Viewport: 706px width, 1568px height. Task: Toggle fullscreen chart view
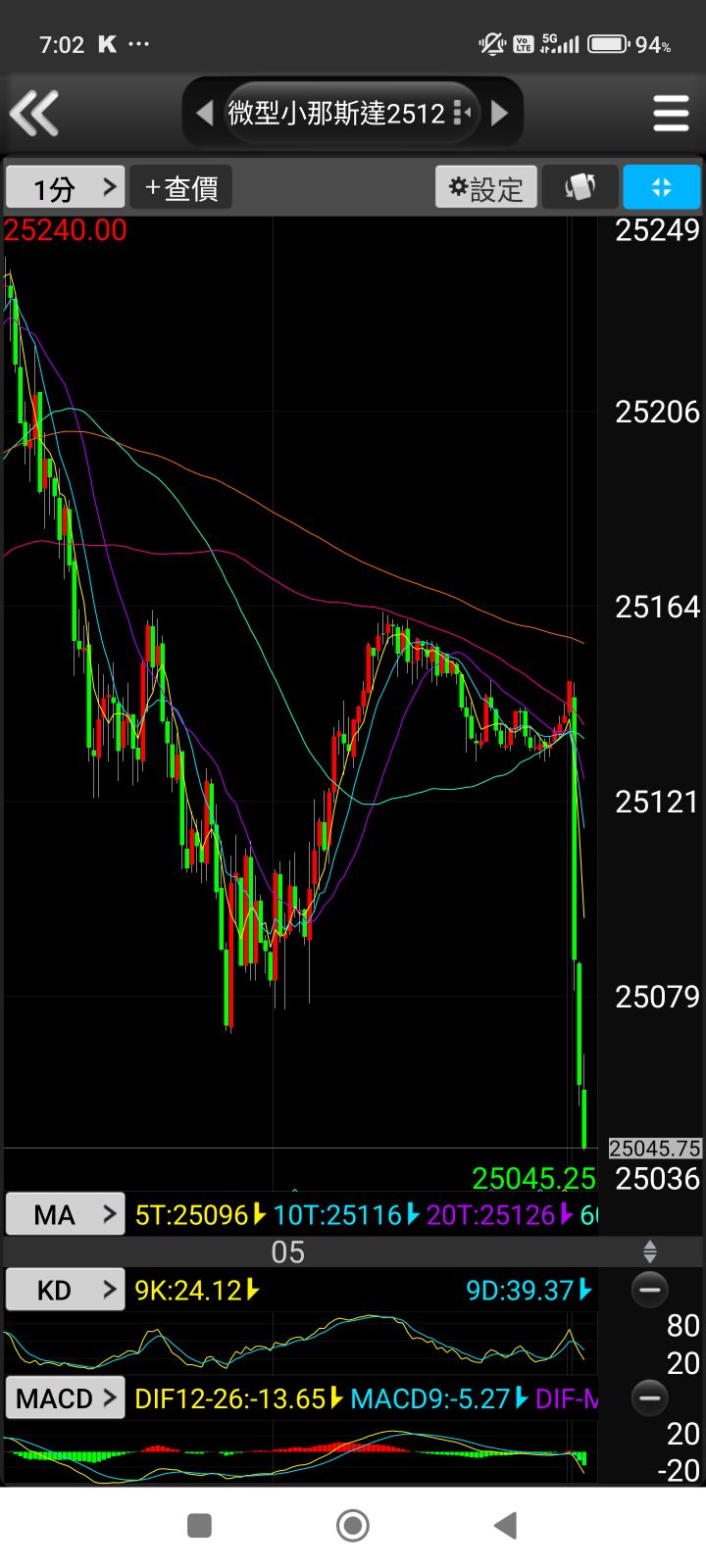[662, 187]
